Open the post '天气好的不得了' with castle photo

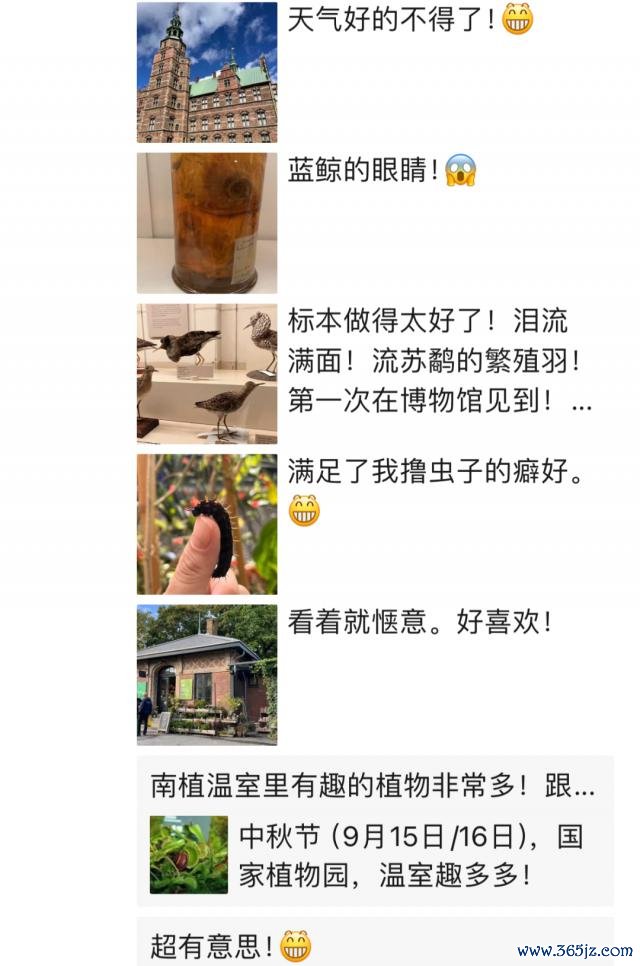coord(207,72)
